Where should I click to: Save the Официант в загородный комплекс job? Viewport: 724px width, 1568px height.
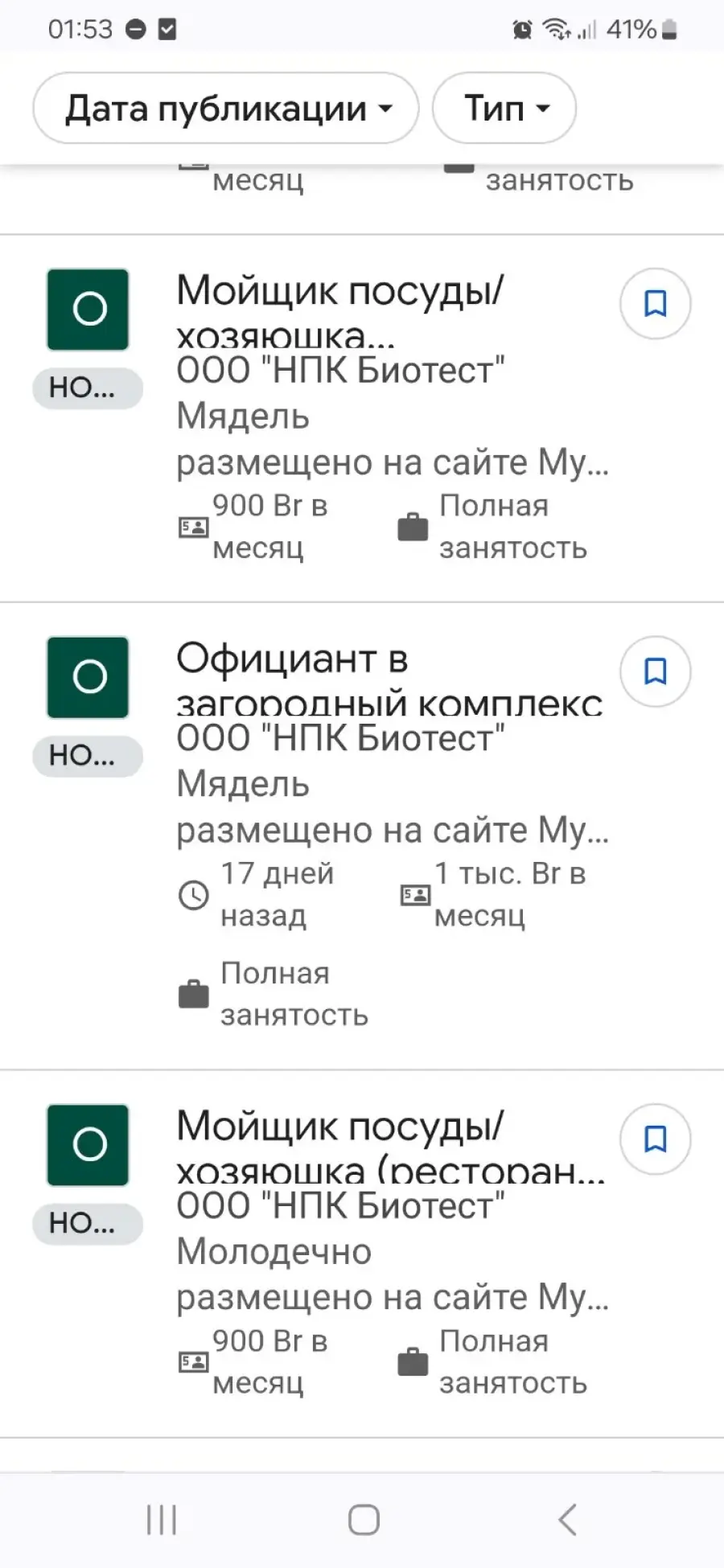coord(655,671)
